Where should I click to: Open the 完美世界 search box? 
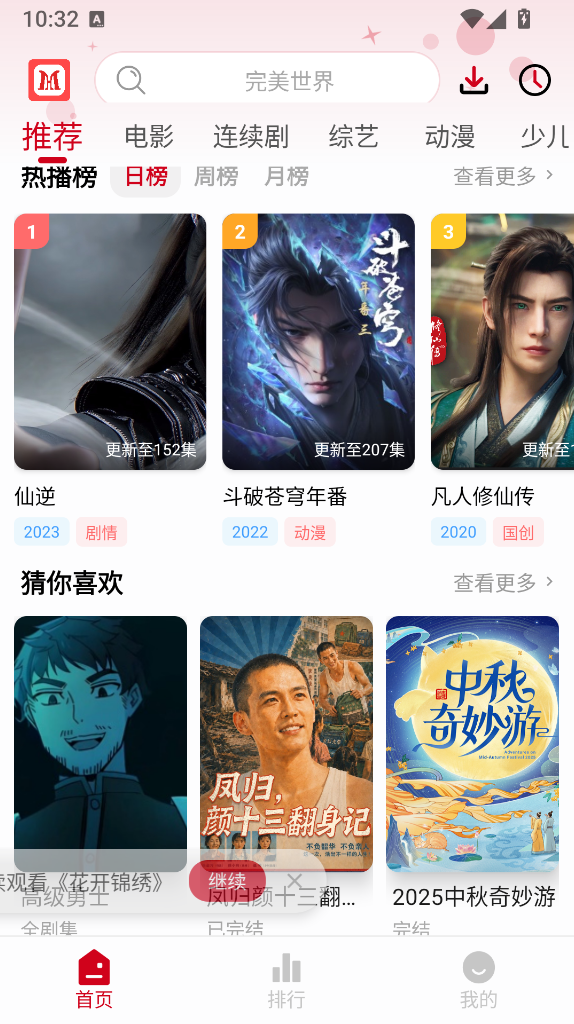(x=267, y=80)
